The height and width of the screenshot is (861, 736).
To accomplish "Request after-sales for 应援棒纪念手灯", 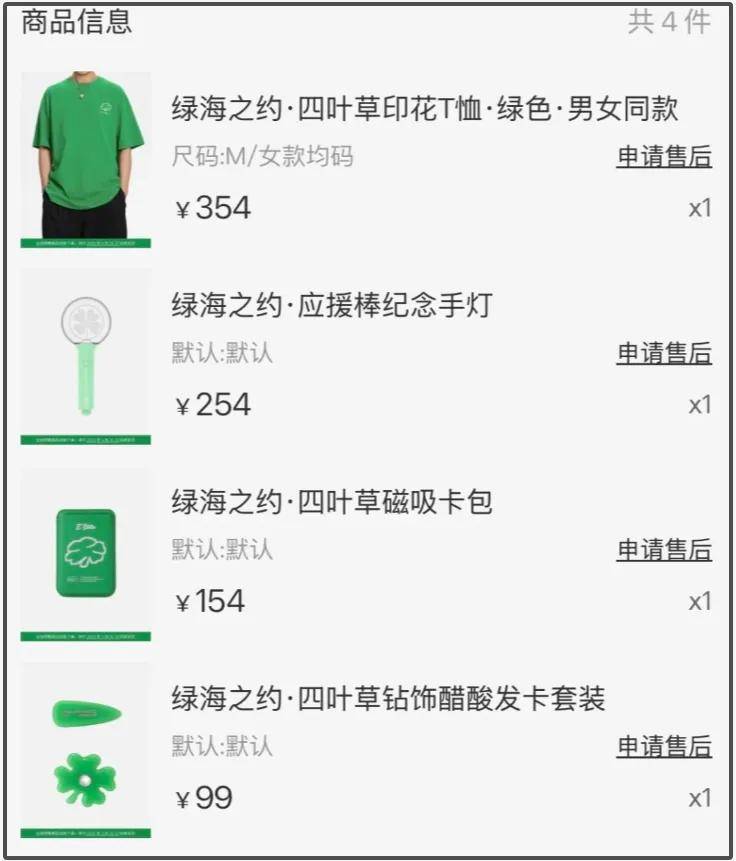I will tap(664, 353).
